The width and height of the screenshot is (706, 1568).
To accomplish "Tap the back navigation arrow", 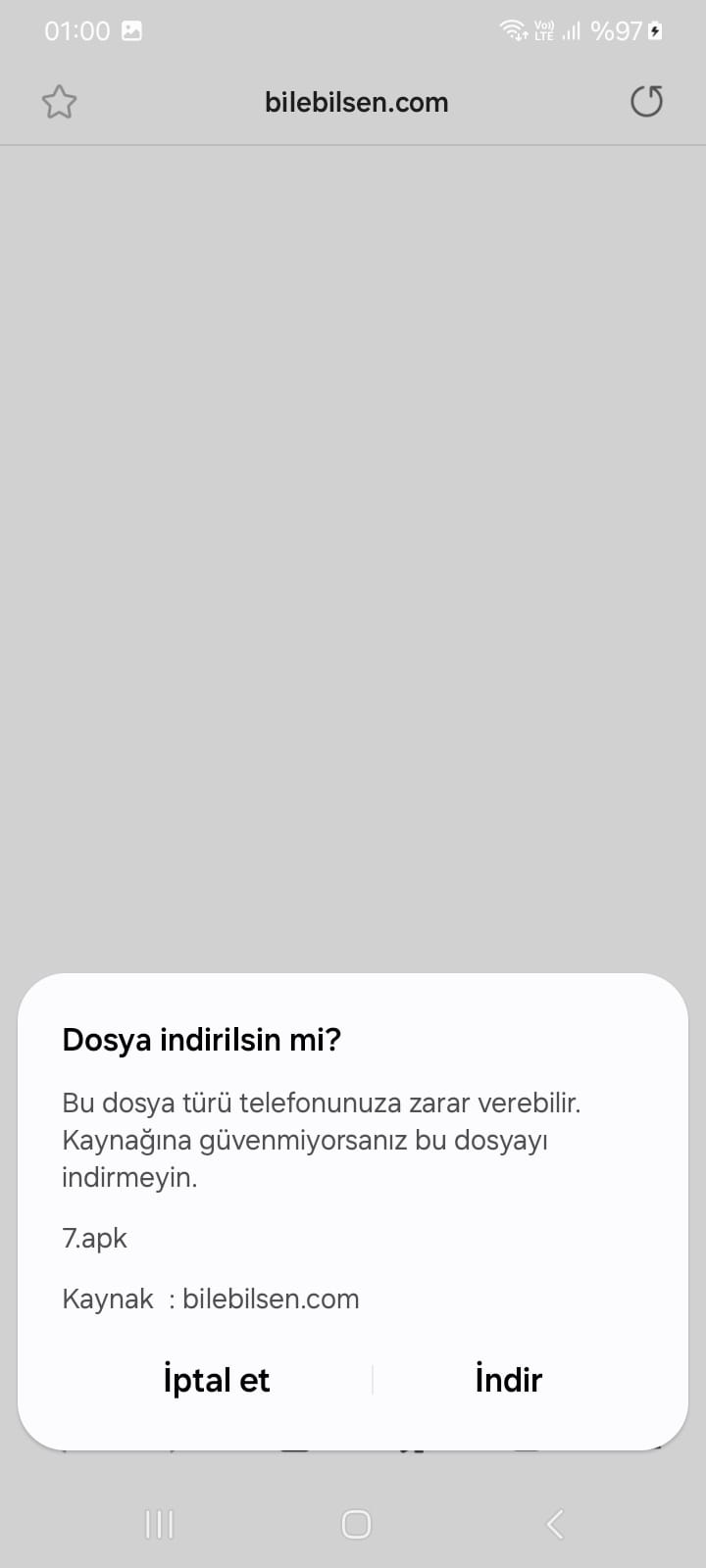I will 554,1524.
